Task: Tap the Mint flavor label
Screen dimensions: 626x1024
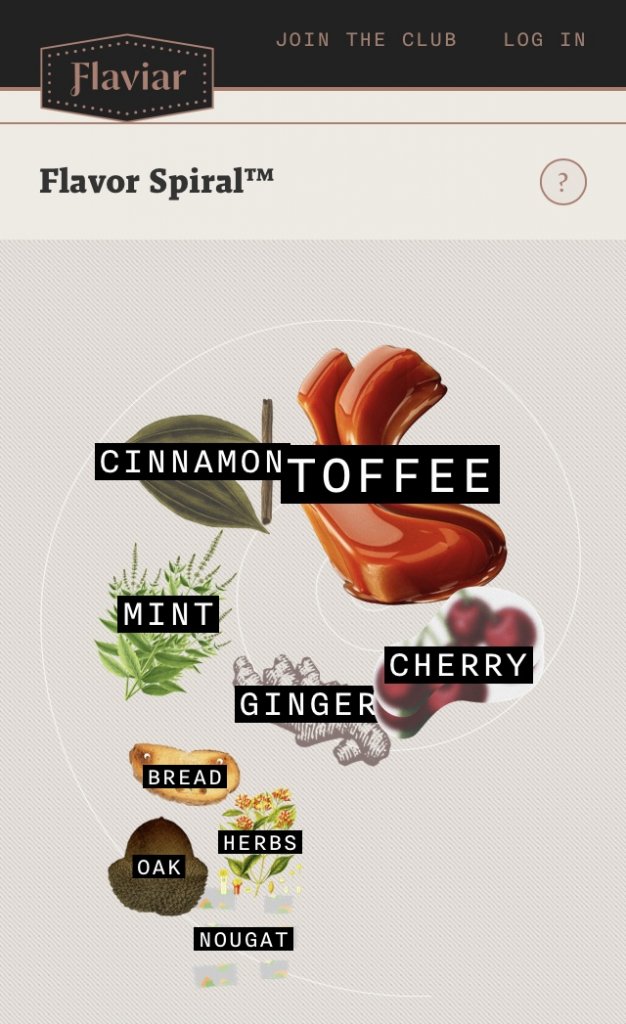Action: pos(169,614)
